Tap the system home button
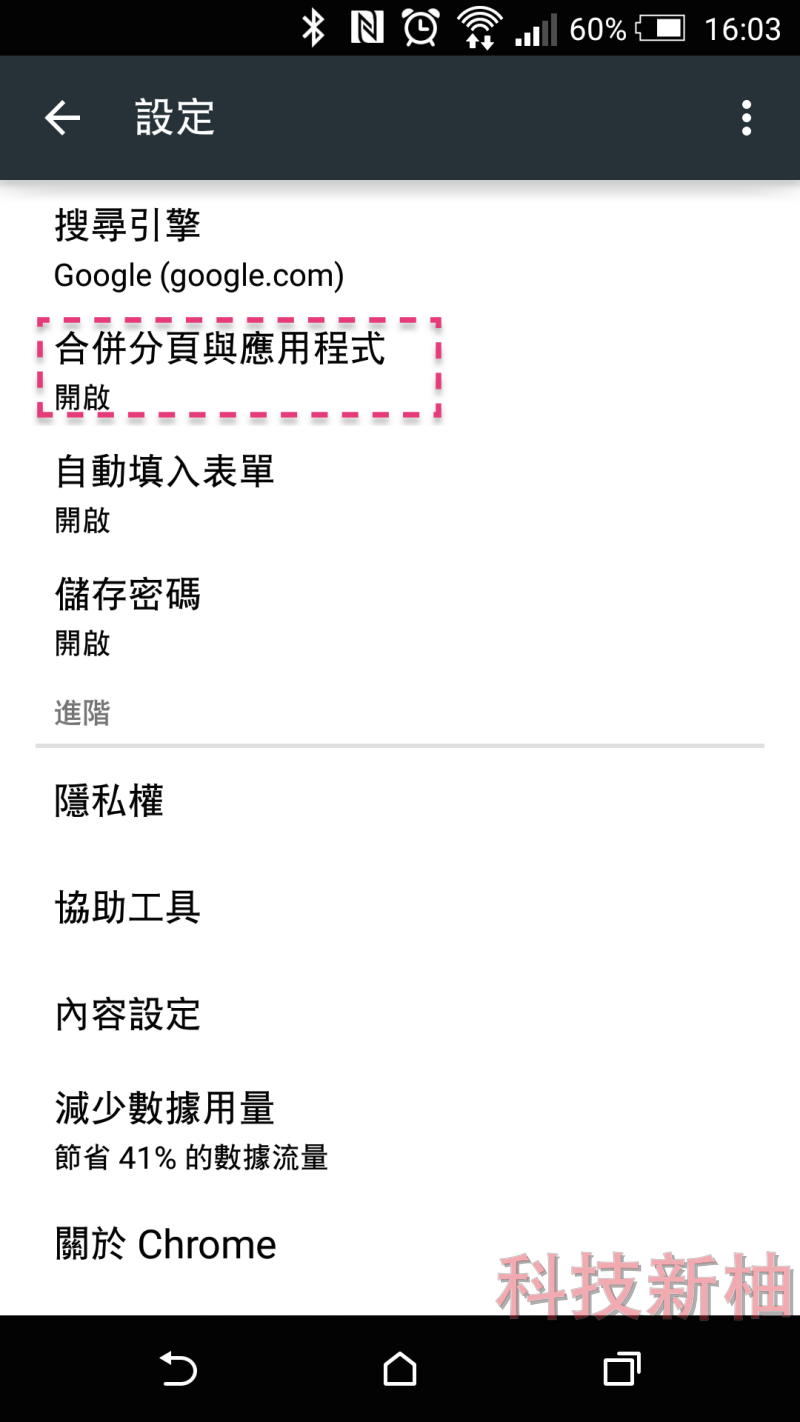Image resolution: width=800 pixels, height=1422 pixels. tap(400, 1368)
